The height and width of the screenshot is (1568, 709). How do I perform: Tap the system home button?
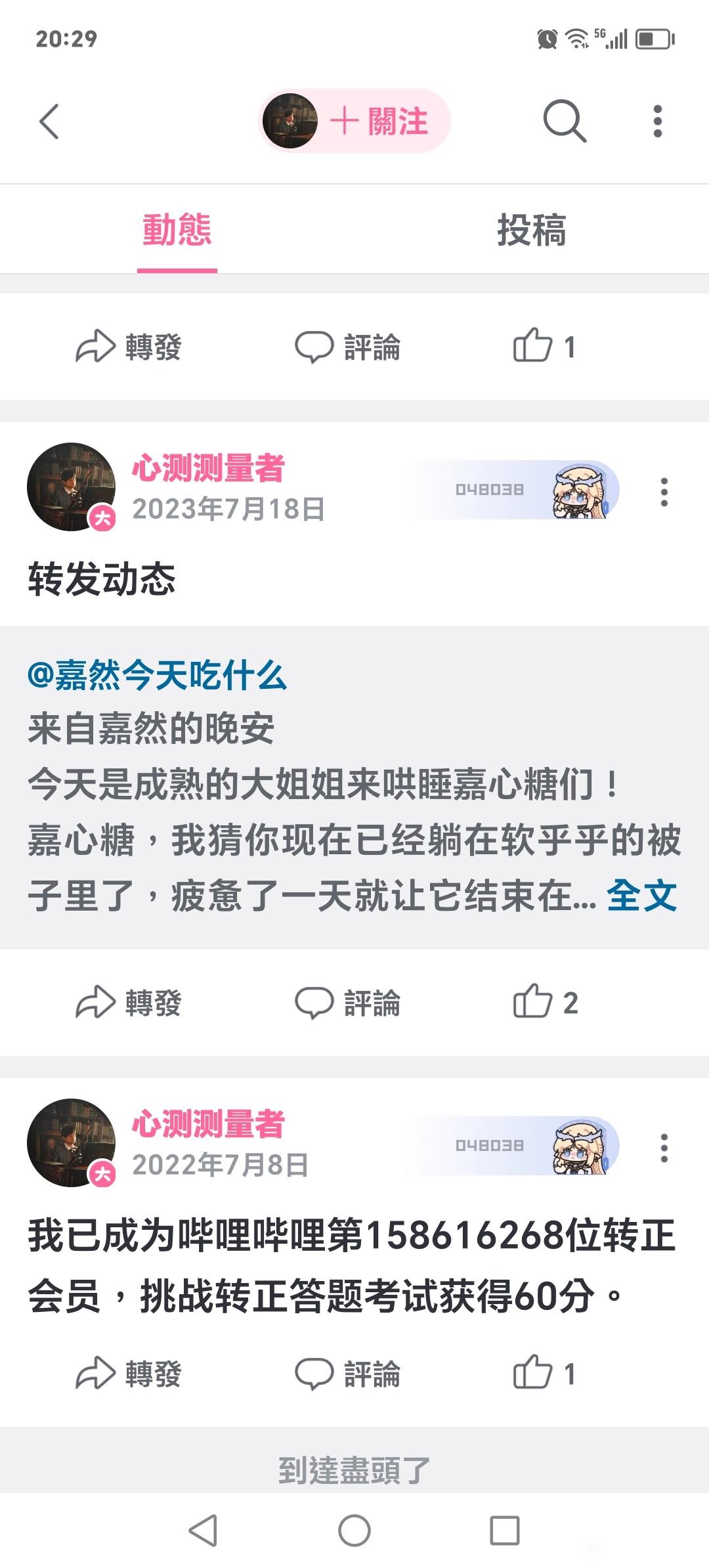354,1531
